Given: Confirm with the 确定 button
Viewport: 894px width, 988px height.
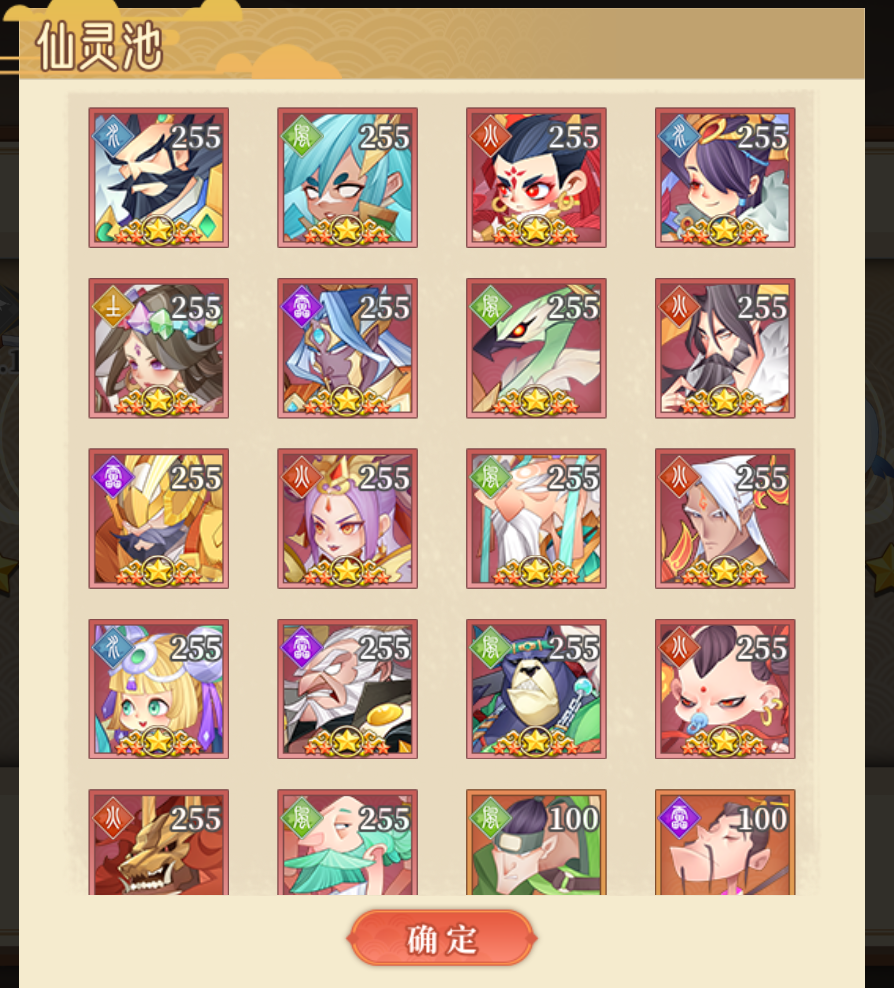Looking at the screenshot, I should (x=441, y=938).
